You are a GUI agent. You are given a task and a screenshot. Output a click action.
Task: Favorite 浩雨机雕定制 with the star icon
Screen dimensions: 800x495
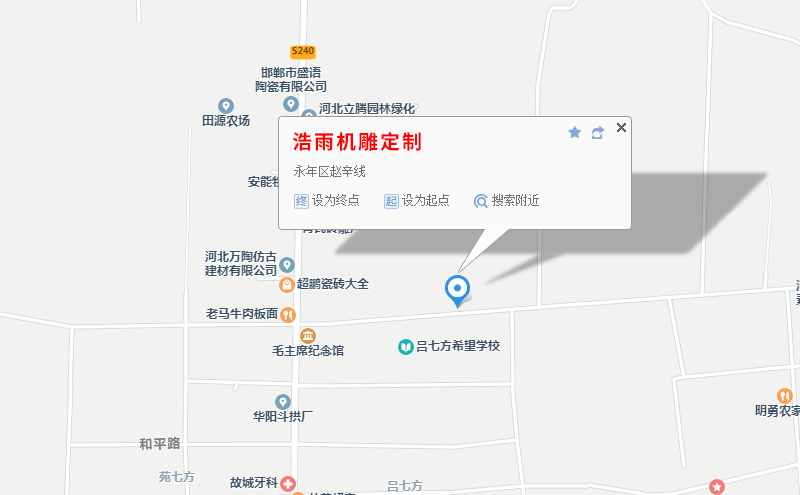point(574,132)
